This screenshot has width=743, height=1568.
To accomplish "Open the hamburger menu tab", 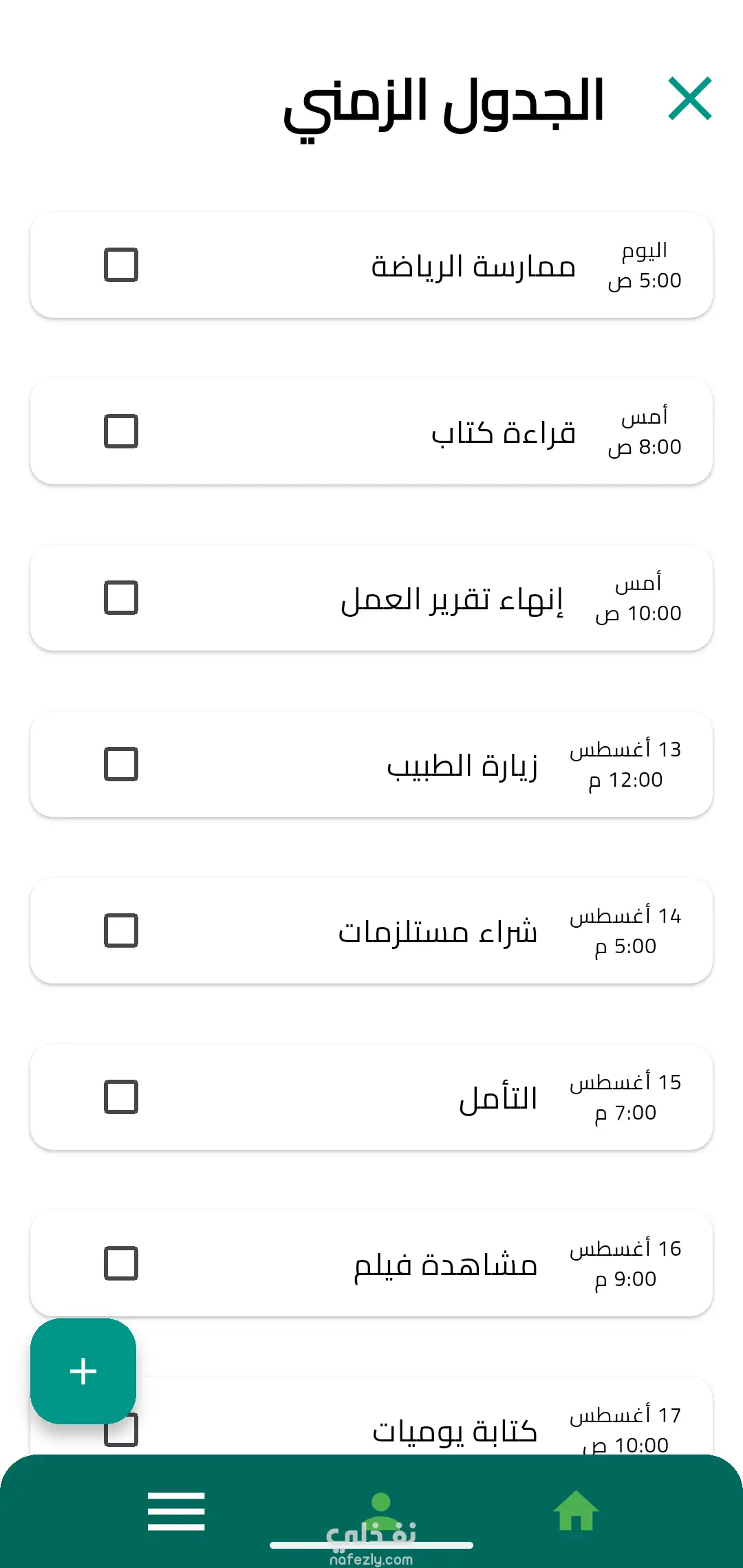I will tap(176, 1512).
